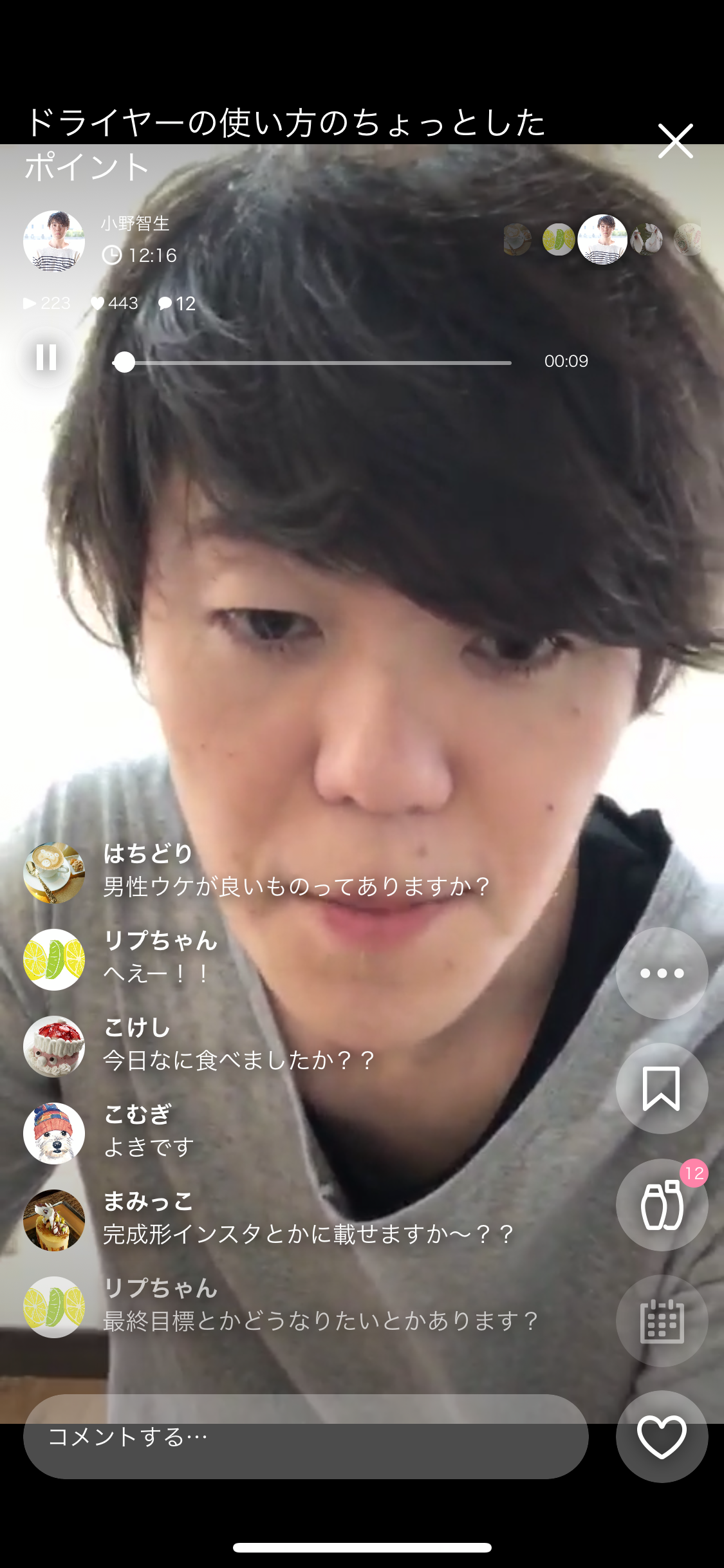This screenshot has width=724, height=1568.
Task: Close the live video player
Action: click(675, 141)
